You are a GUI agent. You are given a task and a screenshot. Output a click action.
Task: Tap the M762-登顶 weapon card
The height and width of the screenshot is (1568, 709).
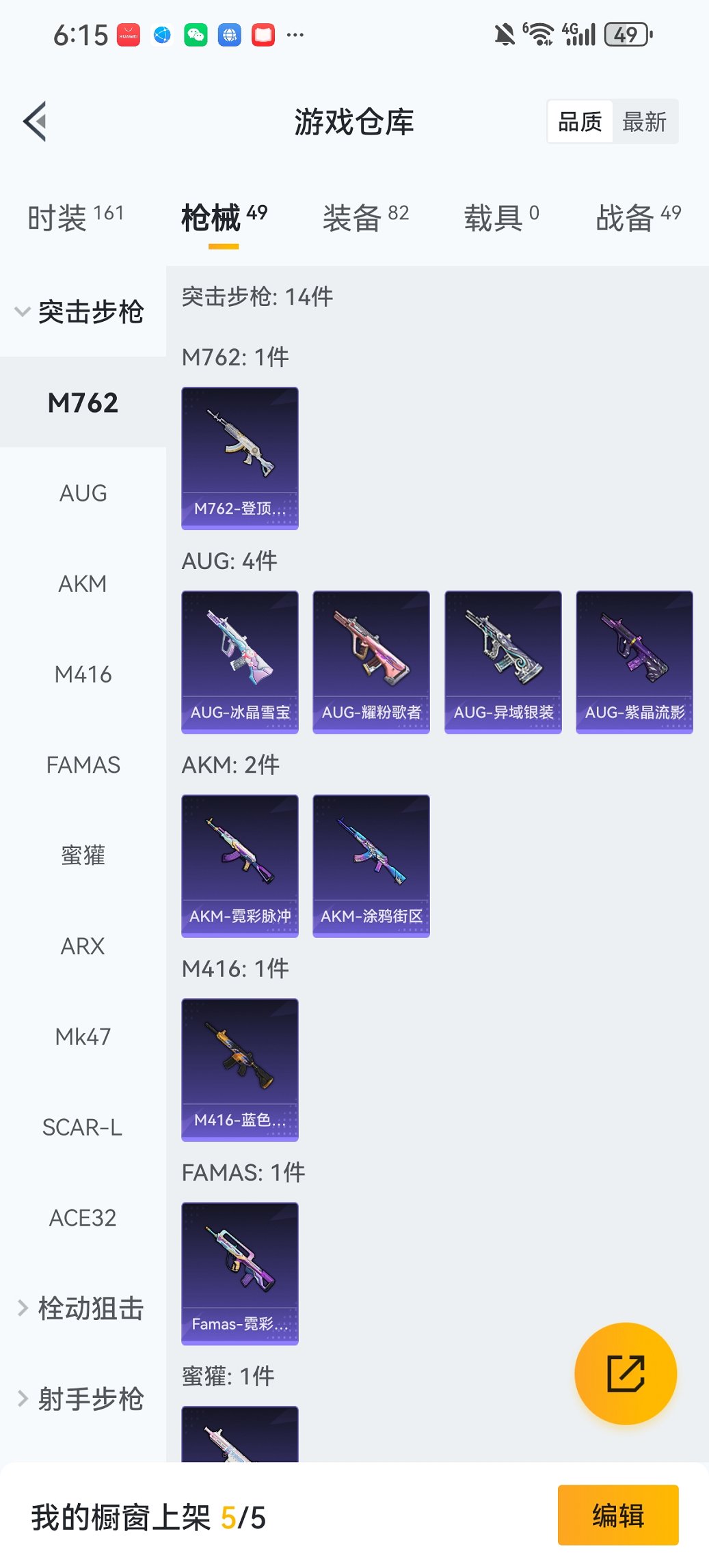click(x=240, y=458)
